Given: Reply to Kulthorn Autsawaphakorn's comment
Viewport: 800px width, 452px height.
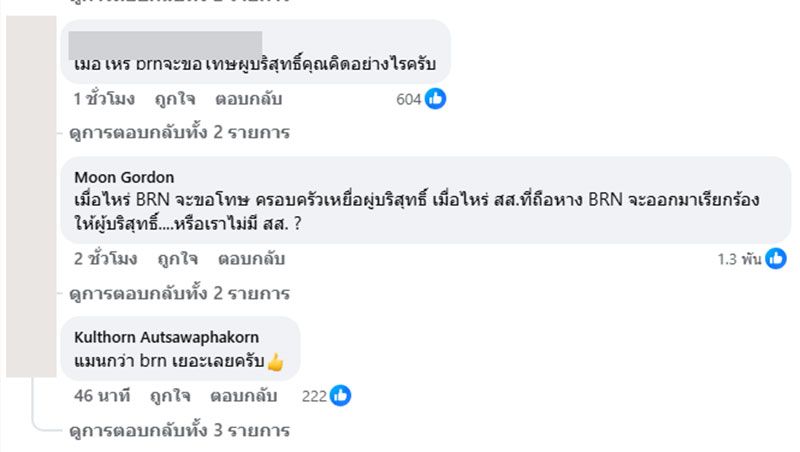Looking at the screenshot, I should 244,395.
